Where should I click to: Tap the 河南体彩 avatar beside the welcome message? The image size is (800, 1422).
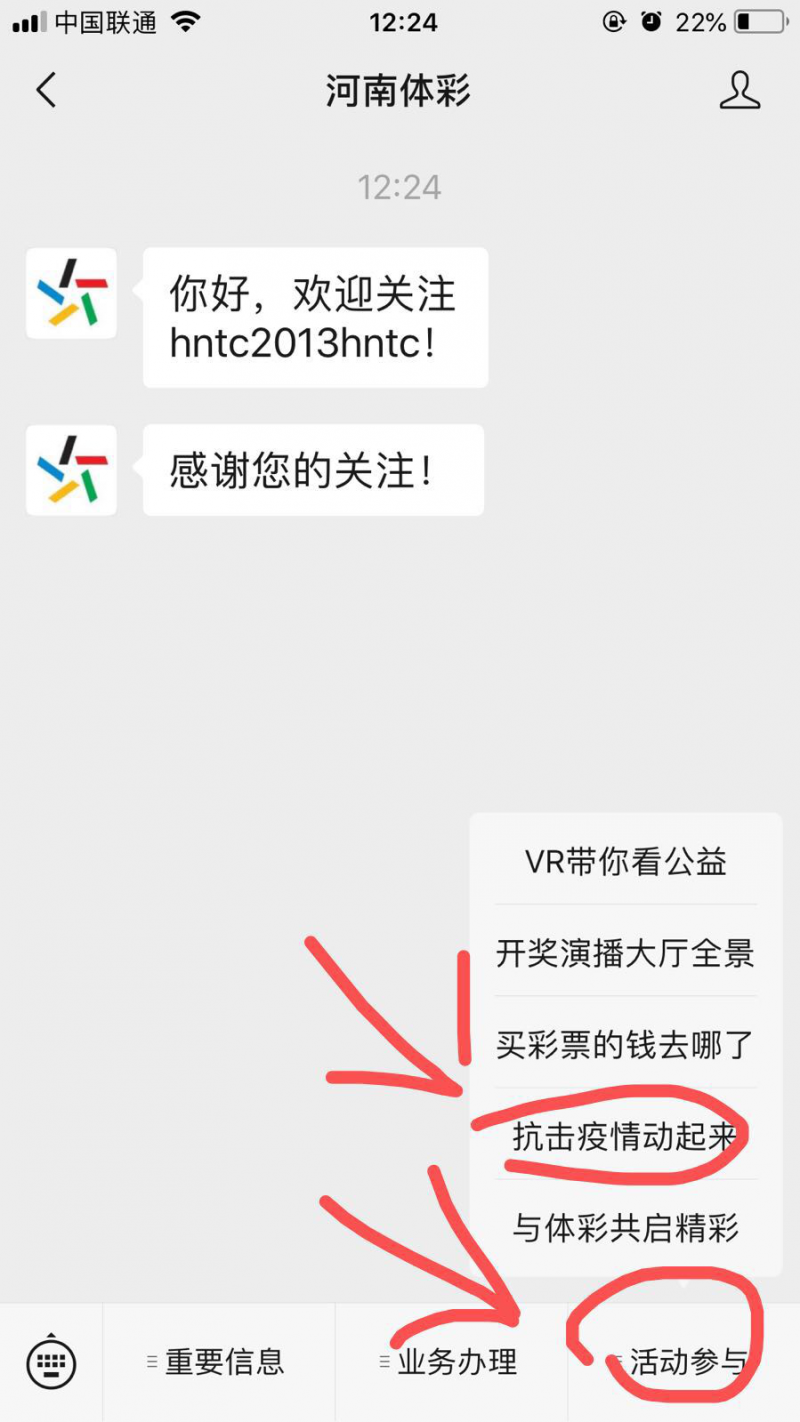pyautogui.click(x=71, y=293)
